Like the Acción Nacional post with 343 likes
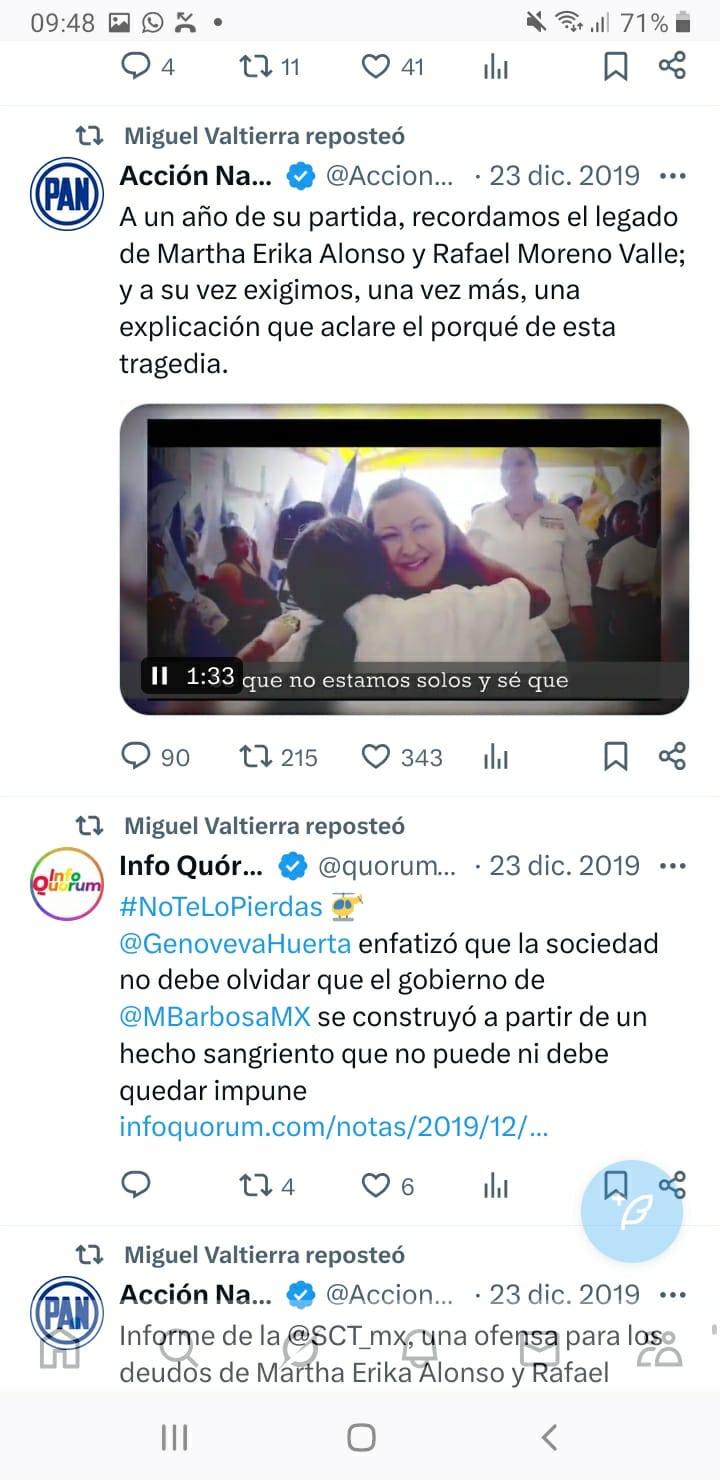Image resolution: width=720 pixels, height=1480 pixels. coord(376,758)
